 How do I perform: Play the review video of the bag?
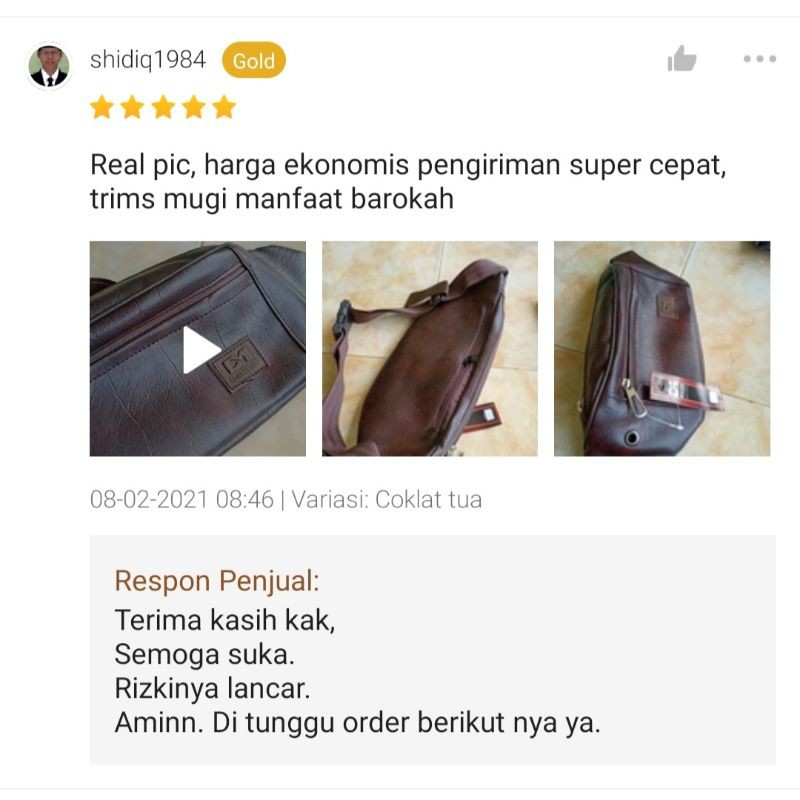coord(198,349)
